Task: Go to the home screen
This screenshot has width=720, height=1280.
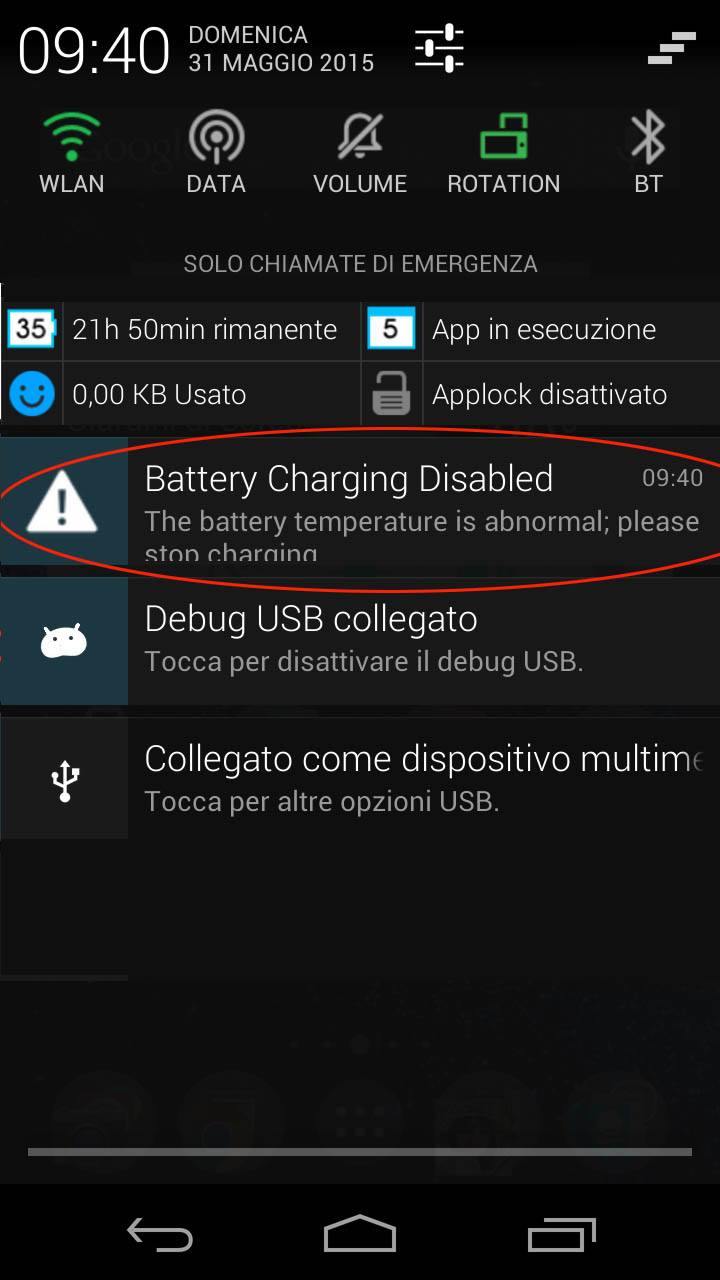Action: [x=360, y=1234]
